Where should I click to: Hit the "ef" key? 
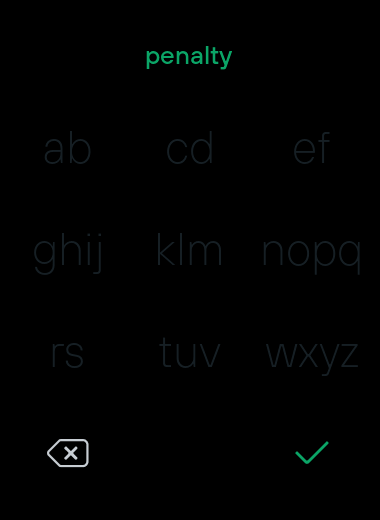tap(312, 148)
